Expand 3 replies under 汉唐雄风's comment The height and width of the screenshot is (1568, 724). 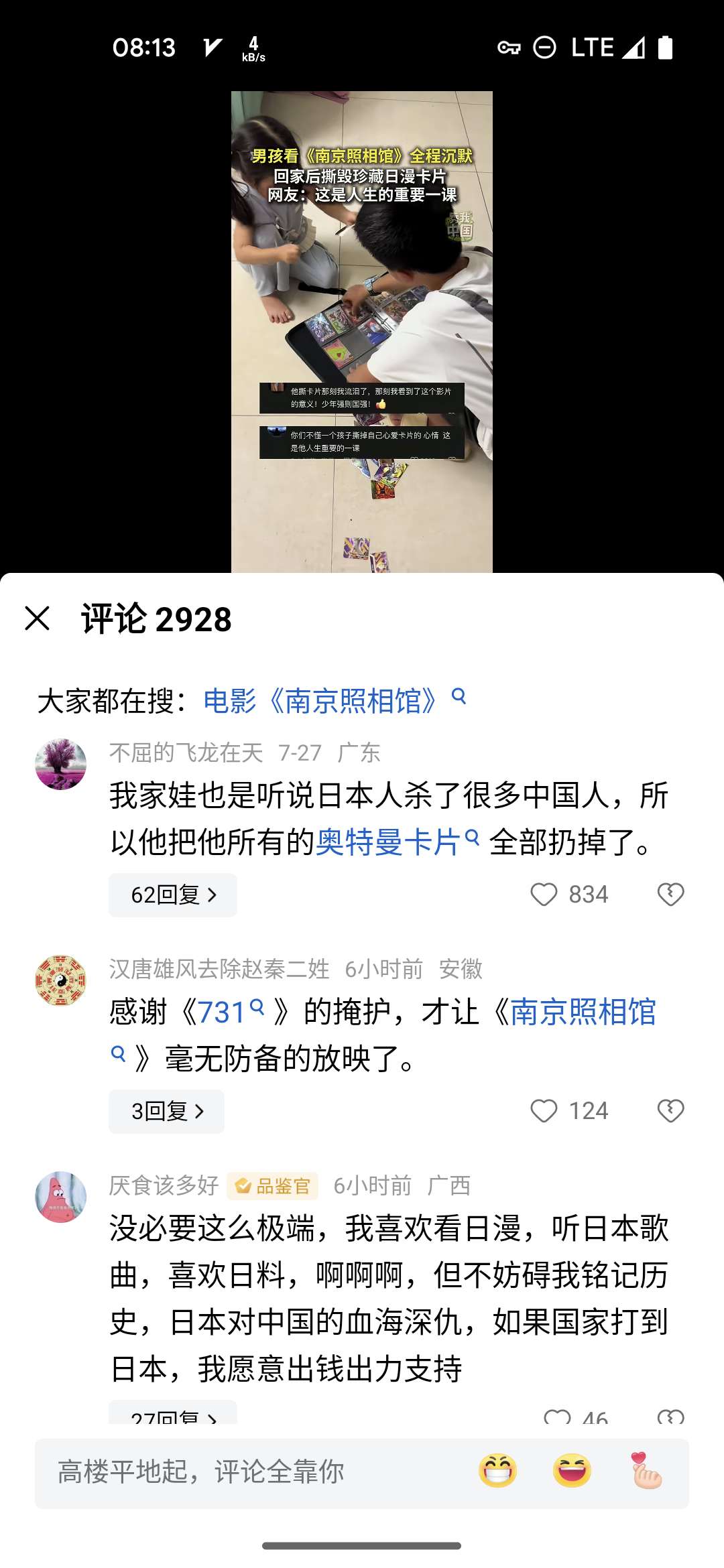pyautogui.click(x=167, y=1111)
